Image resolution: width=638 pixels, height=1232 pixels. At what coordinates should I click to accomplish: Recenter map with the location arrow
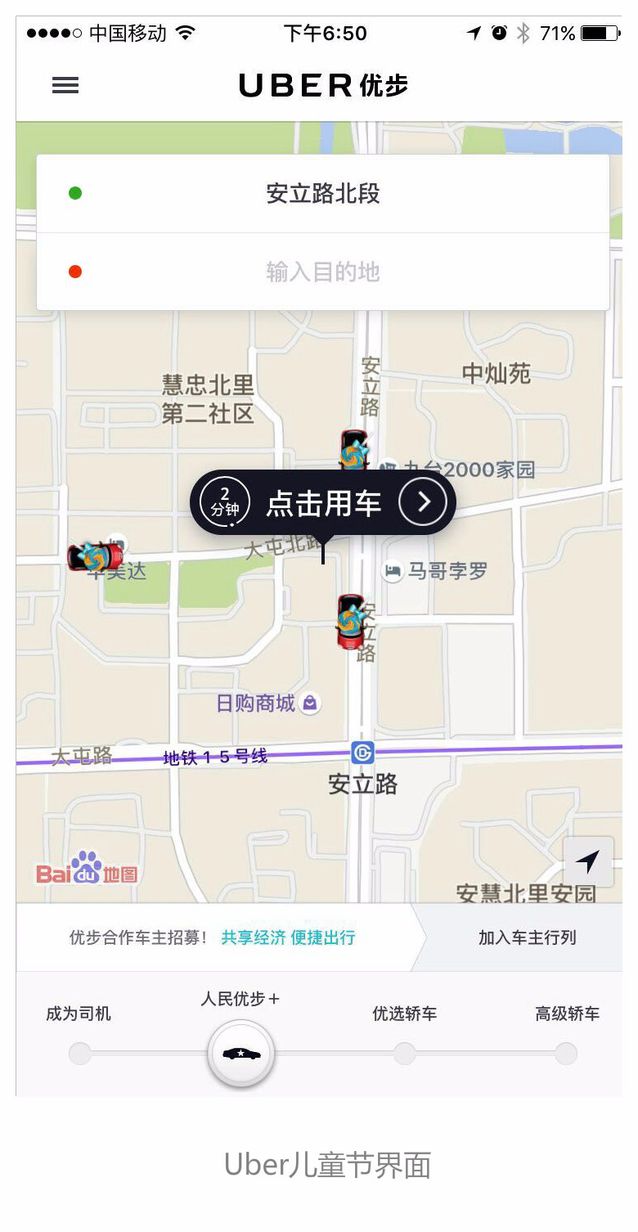tap(588, 862)
